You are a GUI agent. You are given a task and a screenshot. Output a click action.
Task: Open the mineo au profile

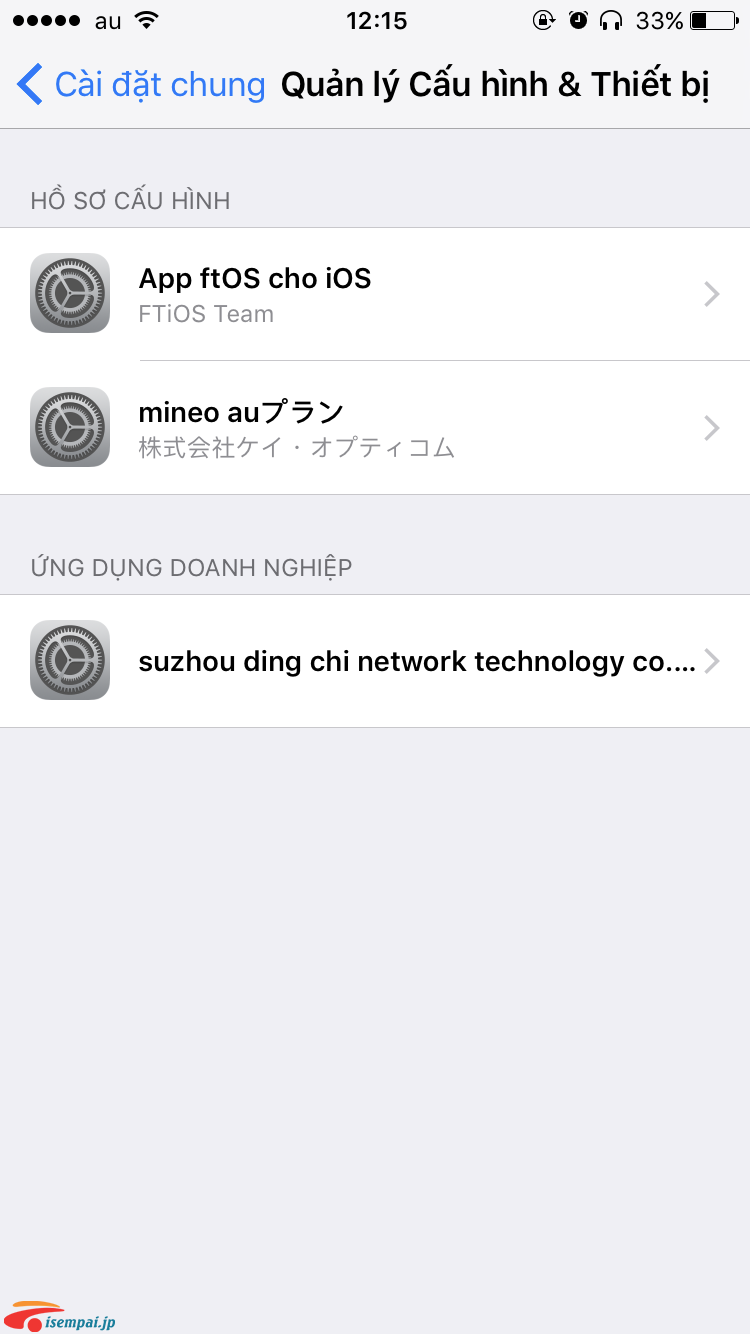[375, 428]
